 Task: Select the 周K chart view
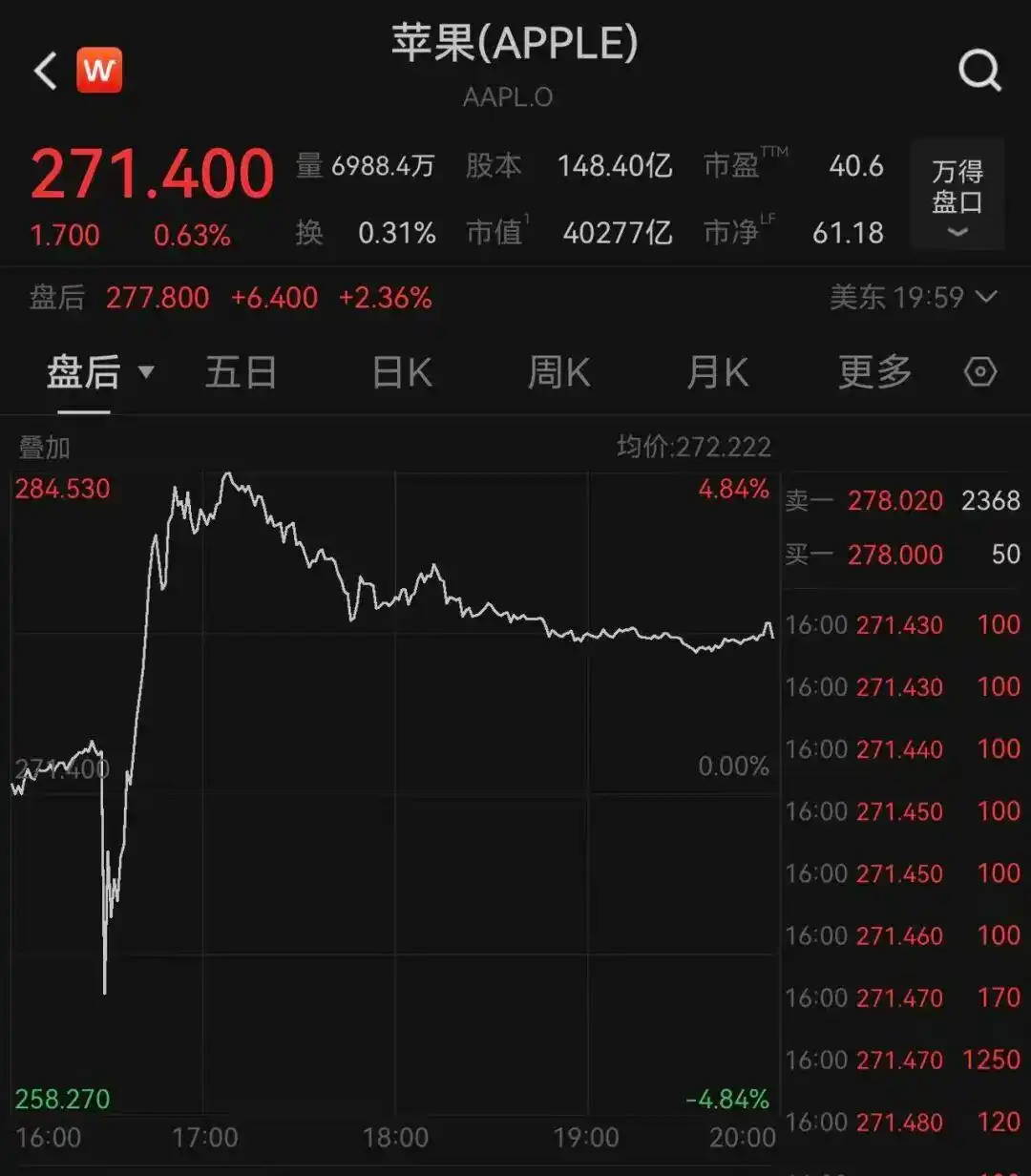click(x=557, y=372)
